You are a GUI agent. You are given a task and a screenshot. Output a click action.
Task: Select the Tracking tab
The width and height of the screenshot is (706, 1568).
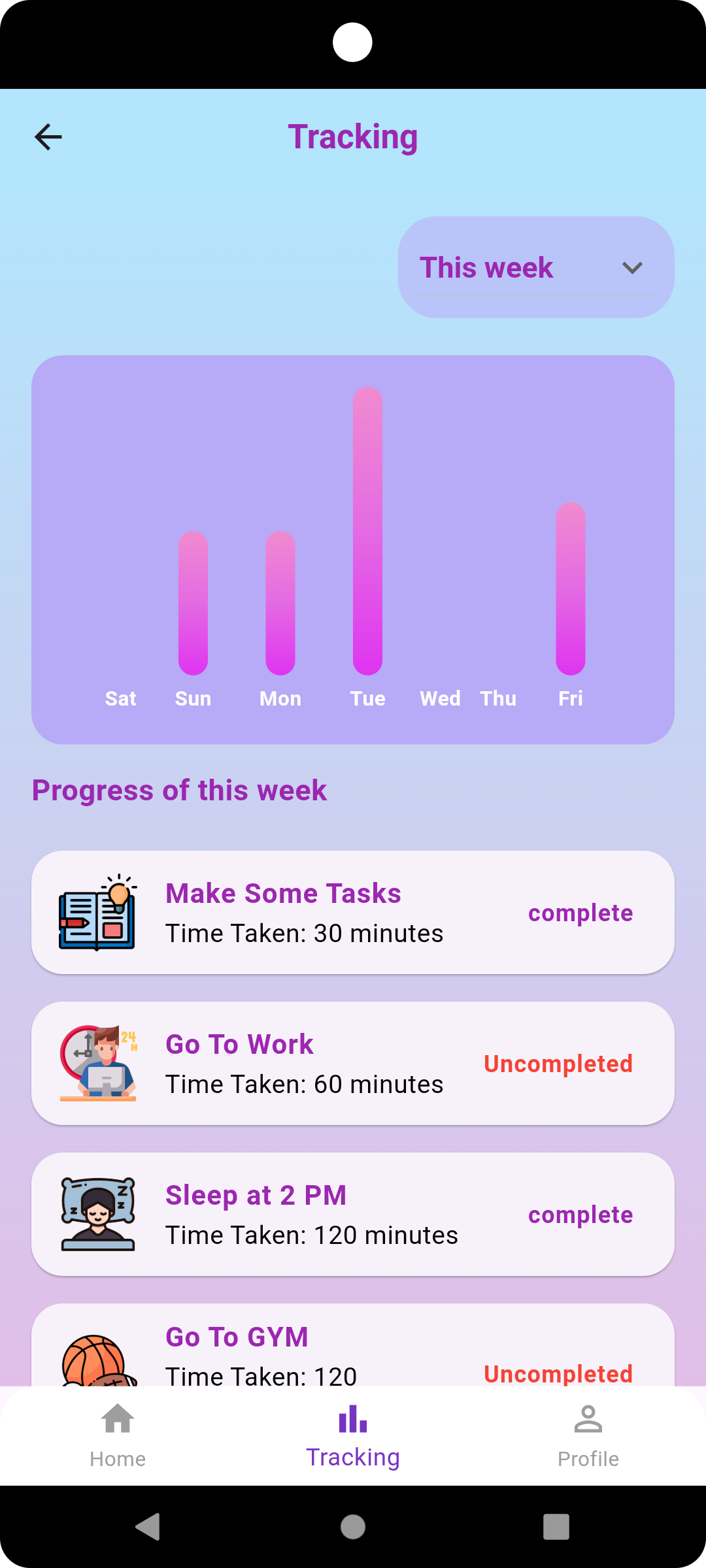(353, 1436)
